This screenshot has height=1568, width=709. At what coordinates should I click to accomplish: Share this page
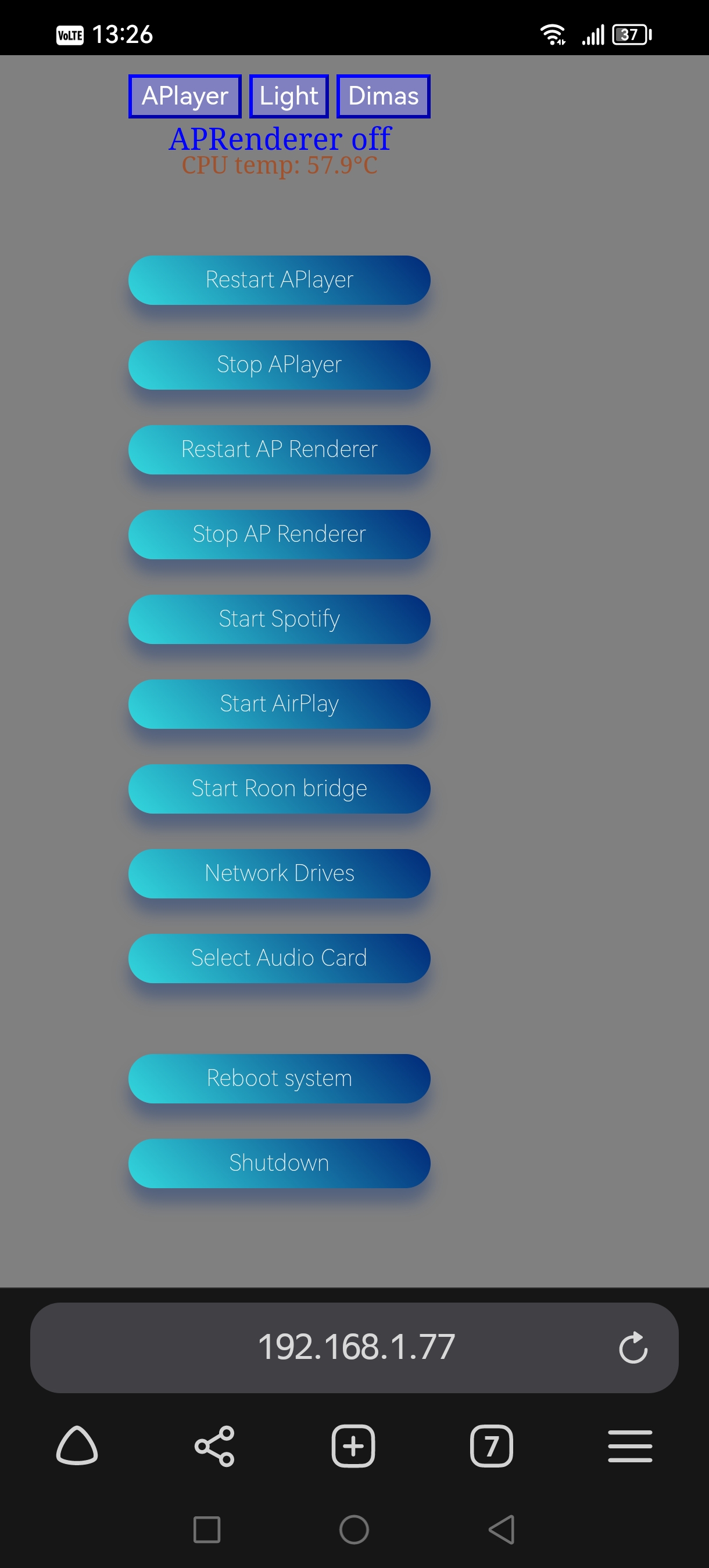[x=214, y=1445]
